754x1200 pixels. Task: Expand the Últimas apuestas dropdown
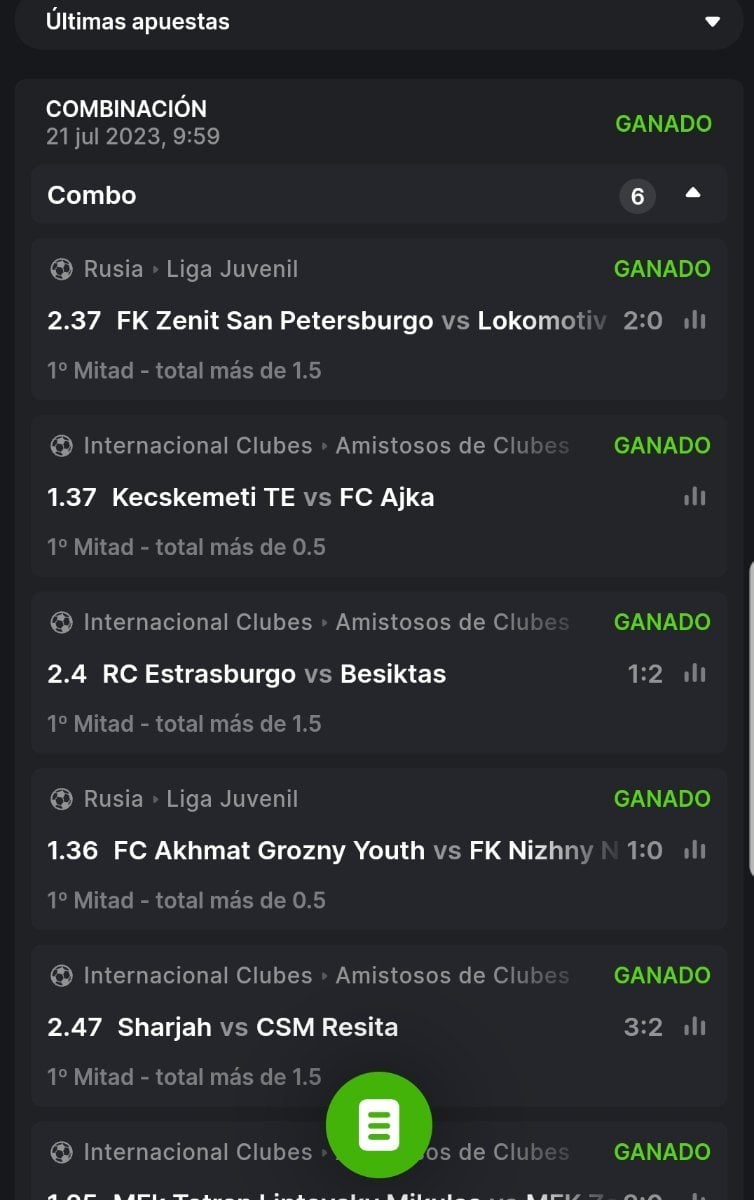tap(712, 21)
